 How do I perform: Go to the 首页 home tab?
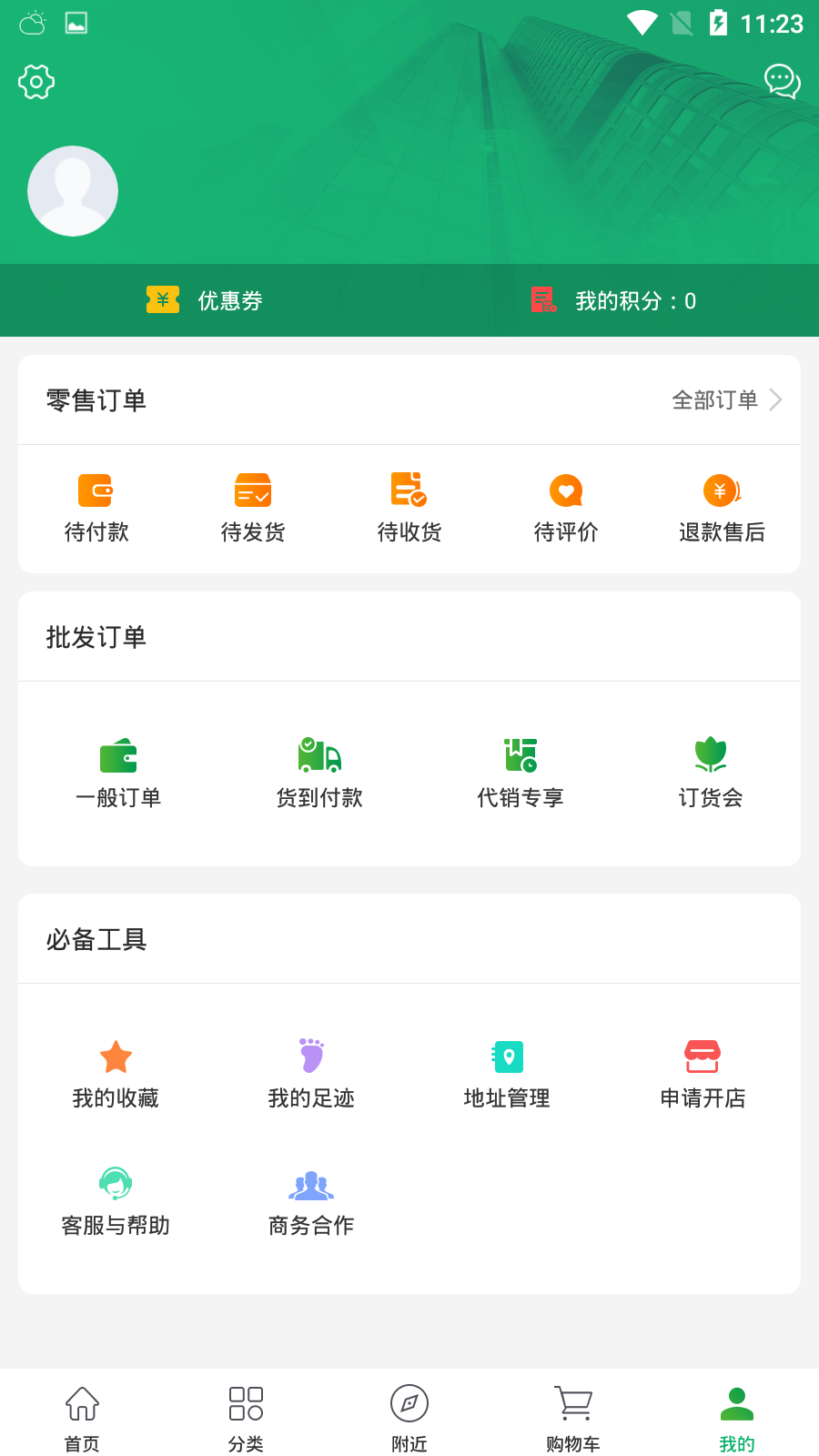[82, 1418]
